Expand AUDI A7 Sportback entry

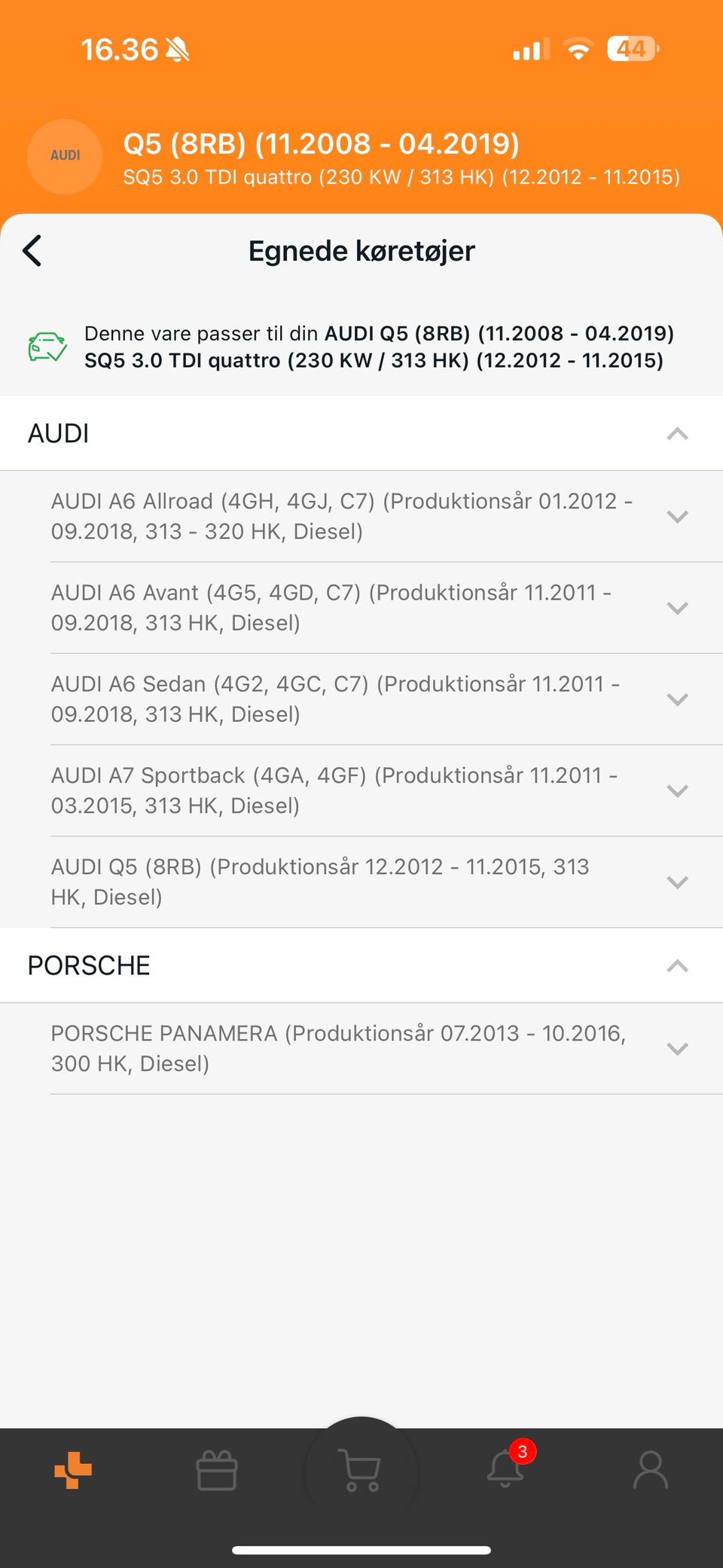677,791
